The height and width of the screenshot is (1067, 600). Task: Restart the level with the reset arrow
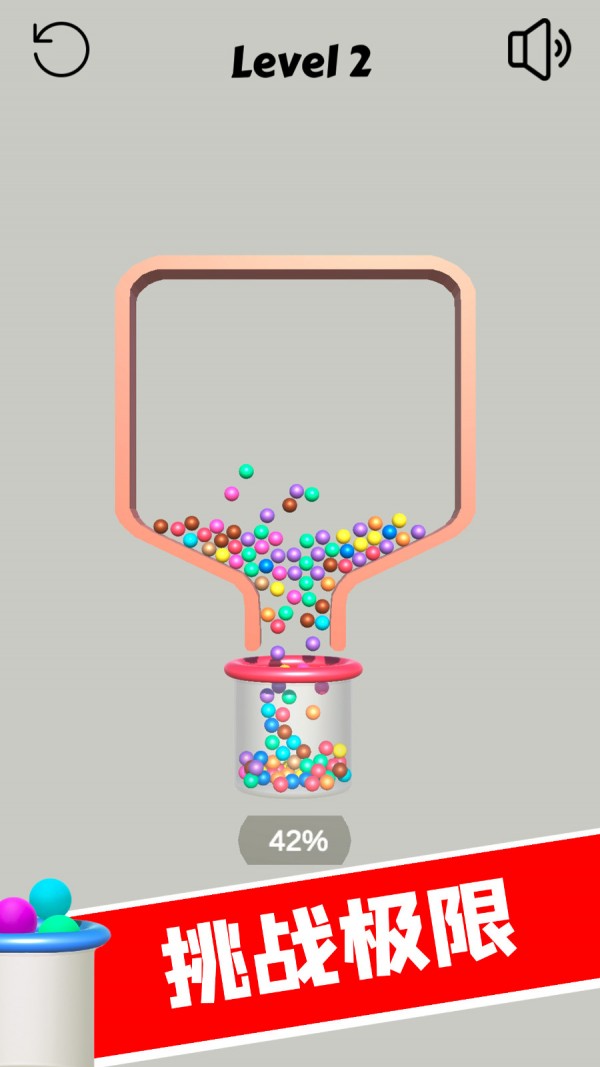[x=61, y=50]
